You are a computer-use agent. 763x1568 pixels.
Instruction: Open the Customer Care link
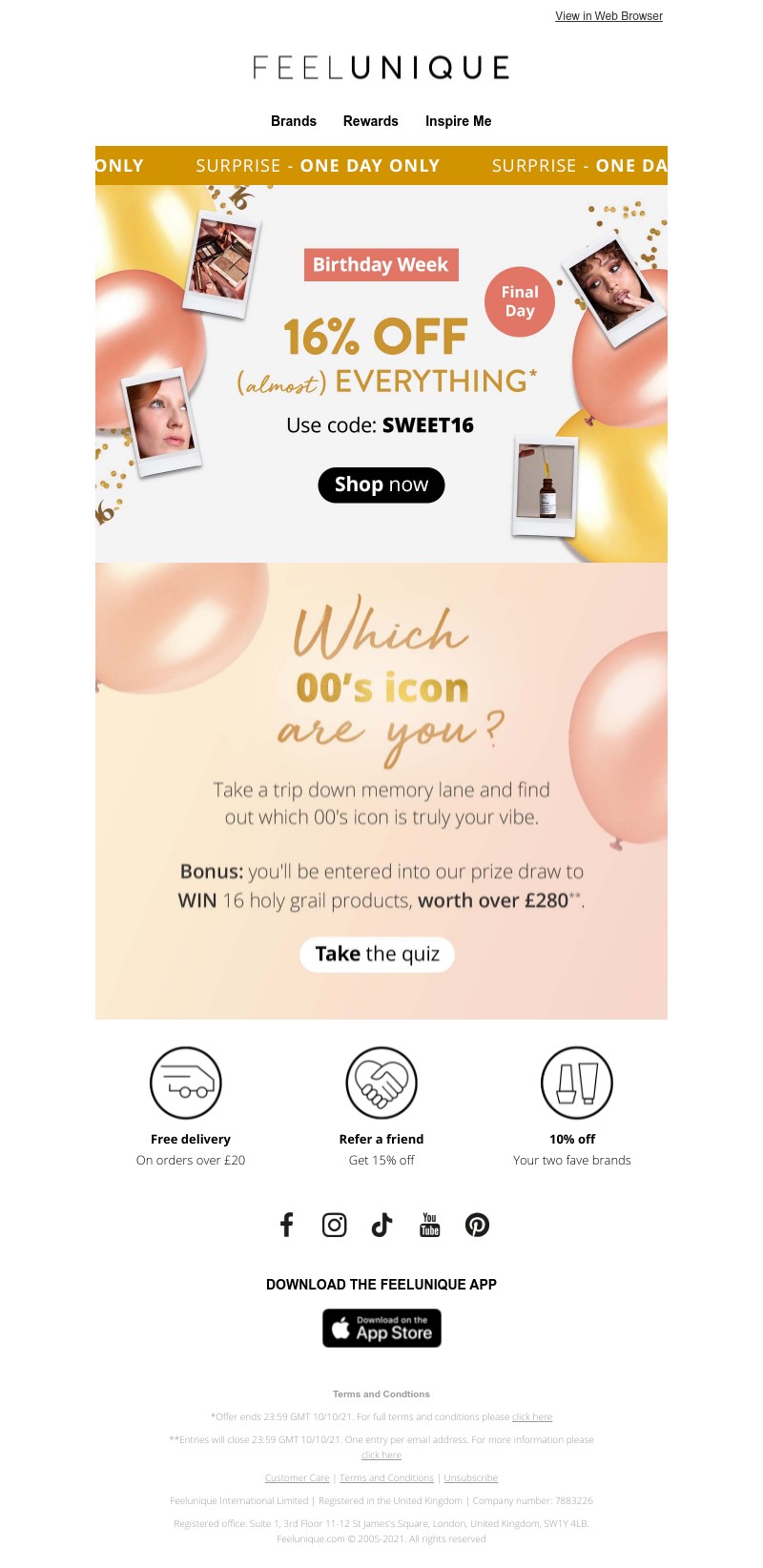[297, 1477]
